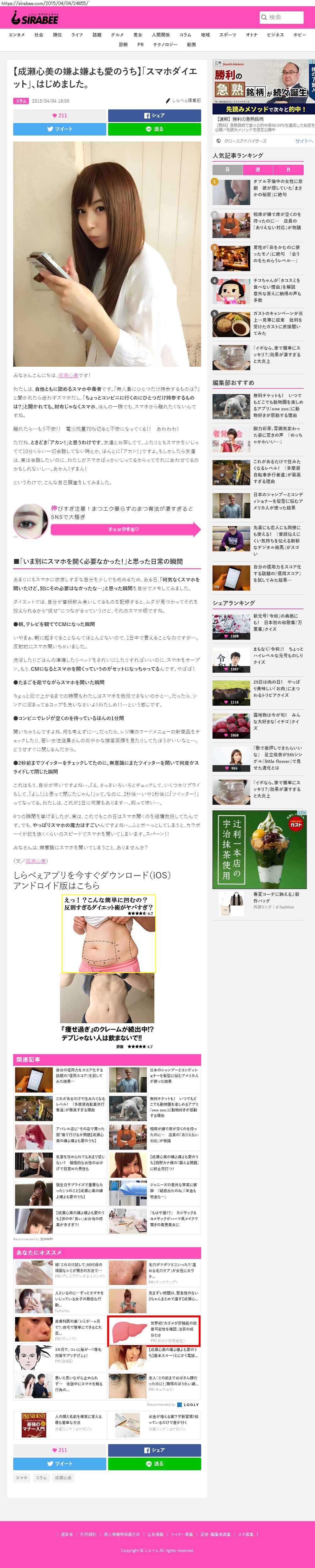The height and width of the screenshot is (1568, 315).
Task: Switch the popular ranking to the 月 tab
Action: point(288,169)
